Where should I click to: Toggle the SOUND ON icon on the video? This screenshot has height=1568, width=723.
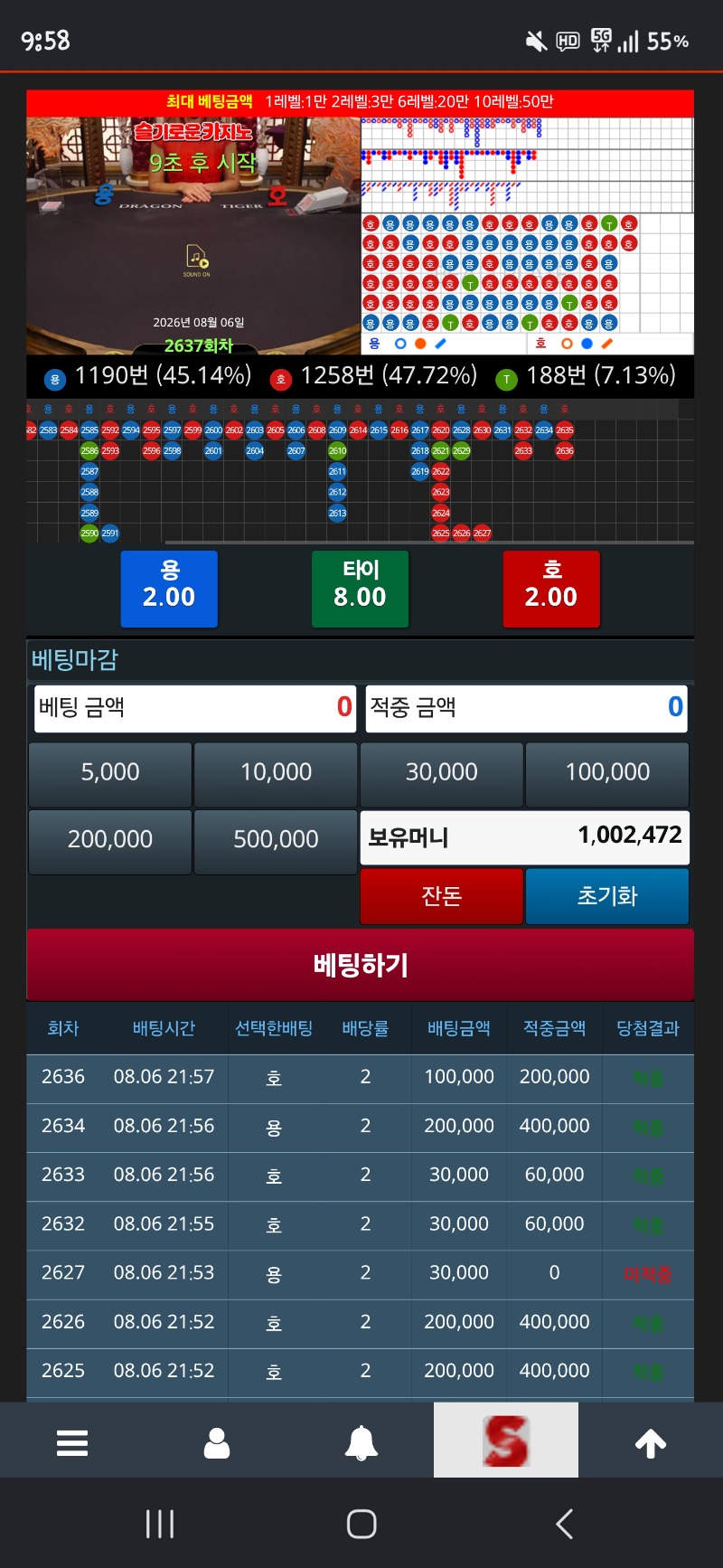(197, 260)
